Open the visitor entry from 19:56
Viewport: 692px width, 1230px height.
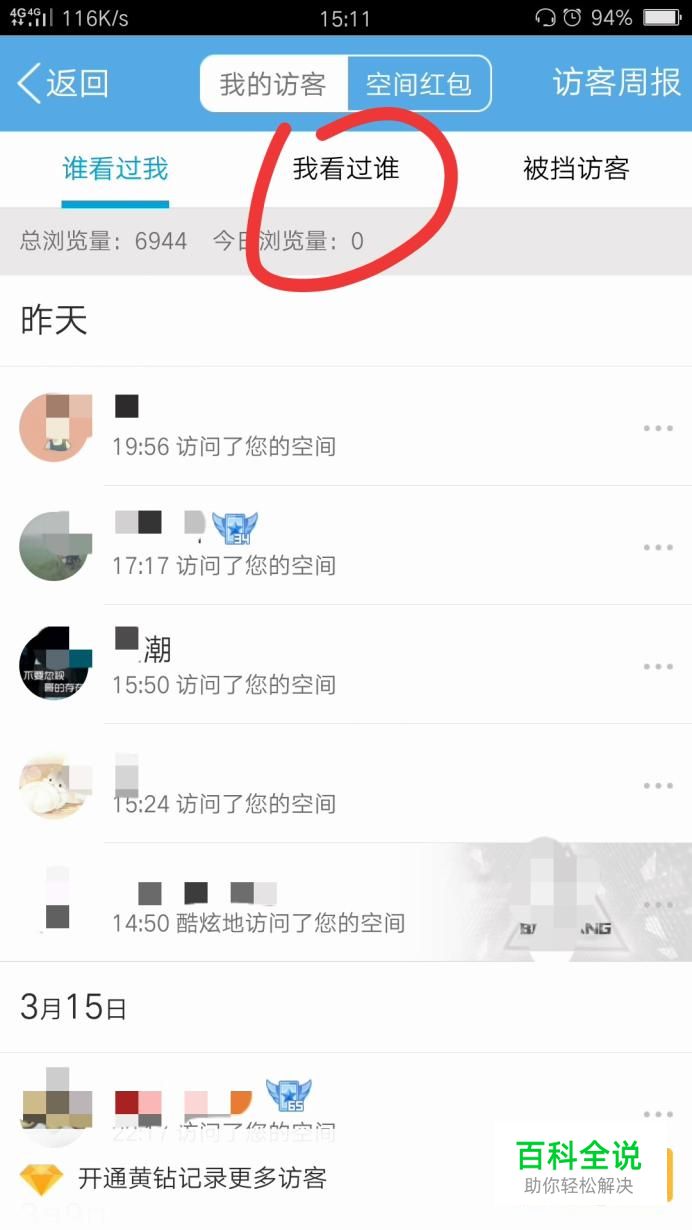(x=346, y=426)
